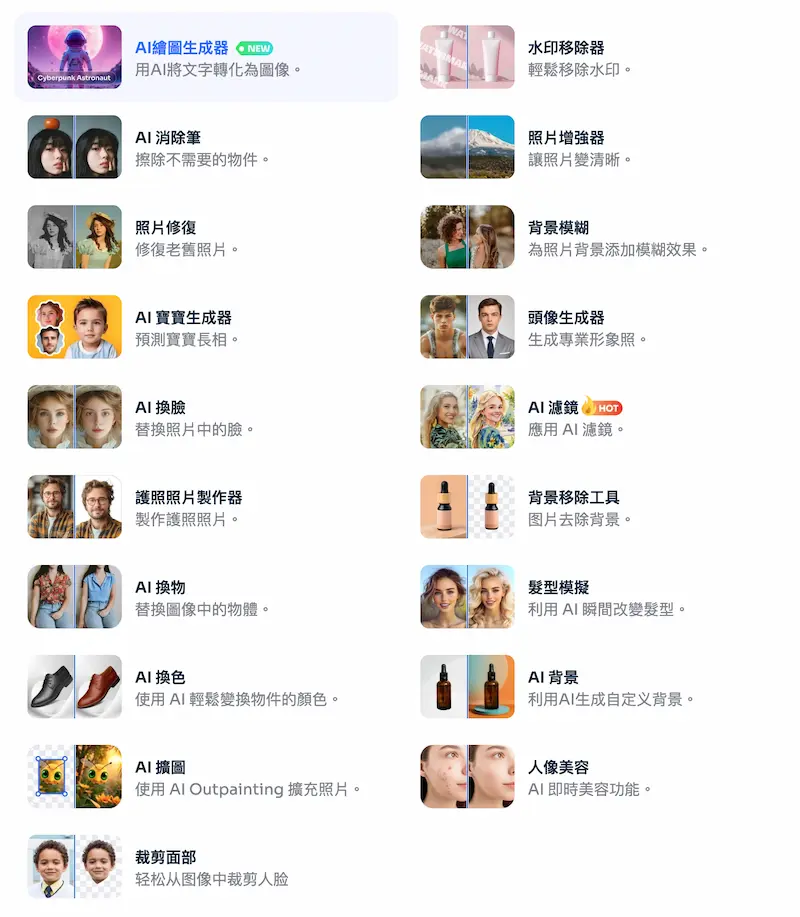Select 裁剪面部 tool

pos(166,858)
